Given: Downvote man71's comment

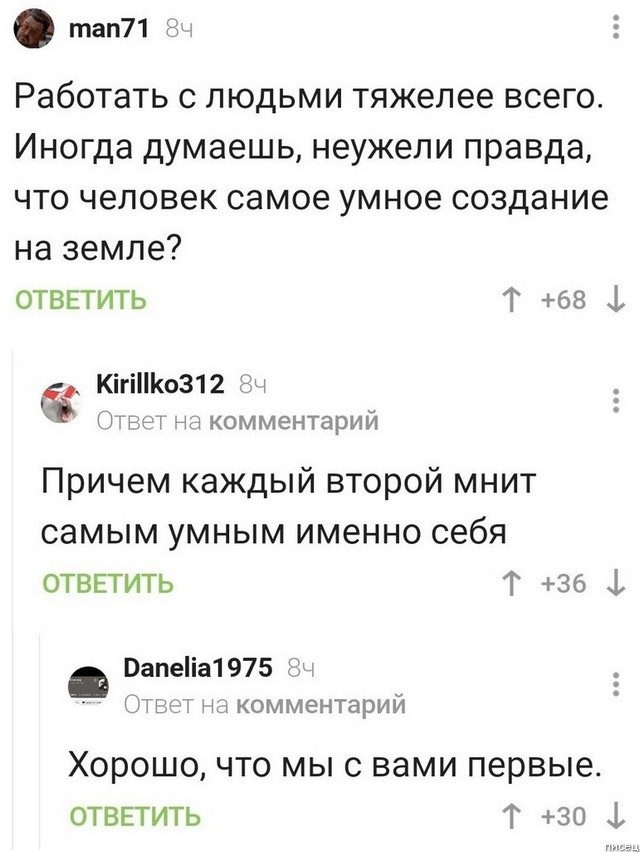Looking at the screenshot, I should (x=617, y=298).
